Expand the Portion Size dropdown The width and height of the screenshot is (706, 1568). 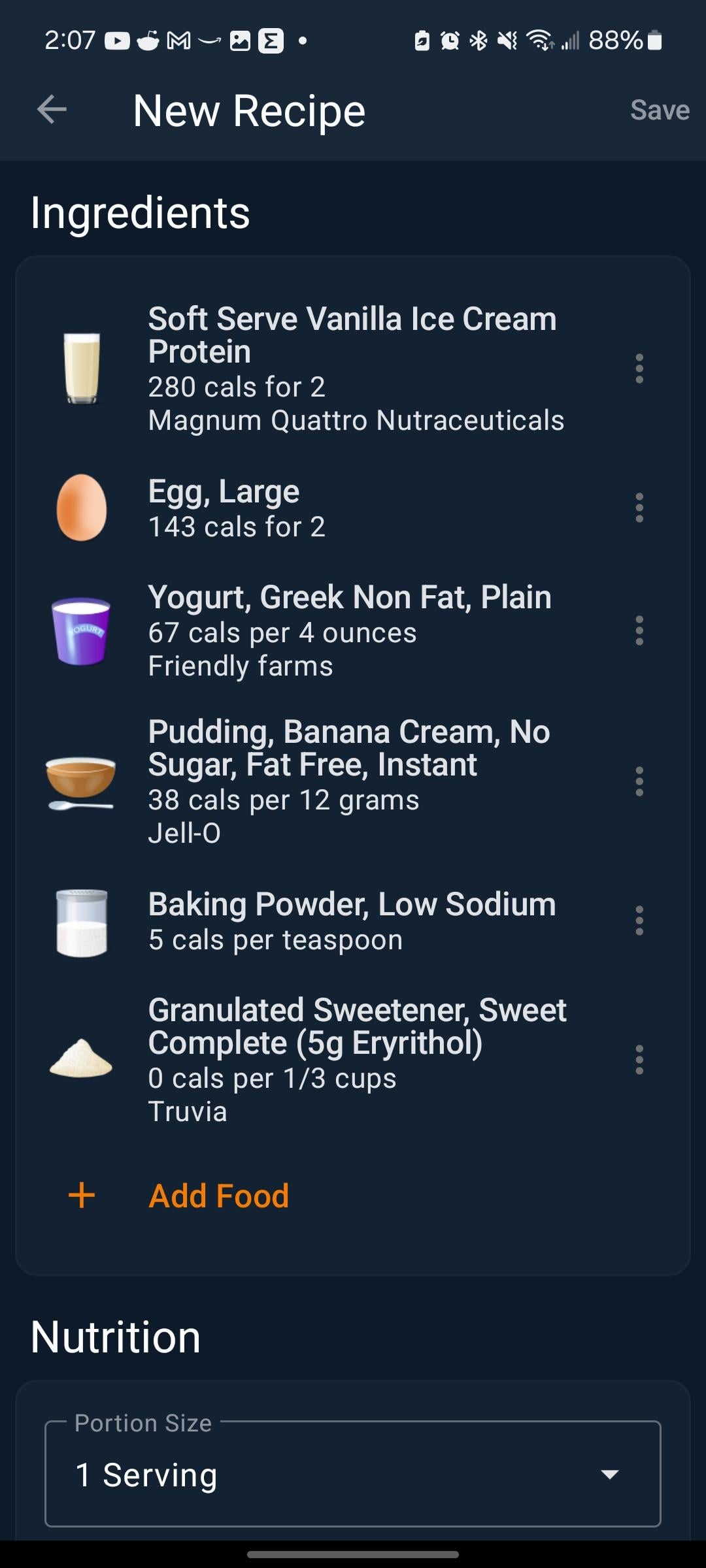tap(353, 1473)
